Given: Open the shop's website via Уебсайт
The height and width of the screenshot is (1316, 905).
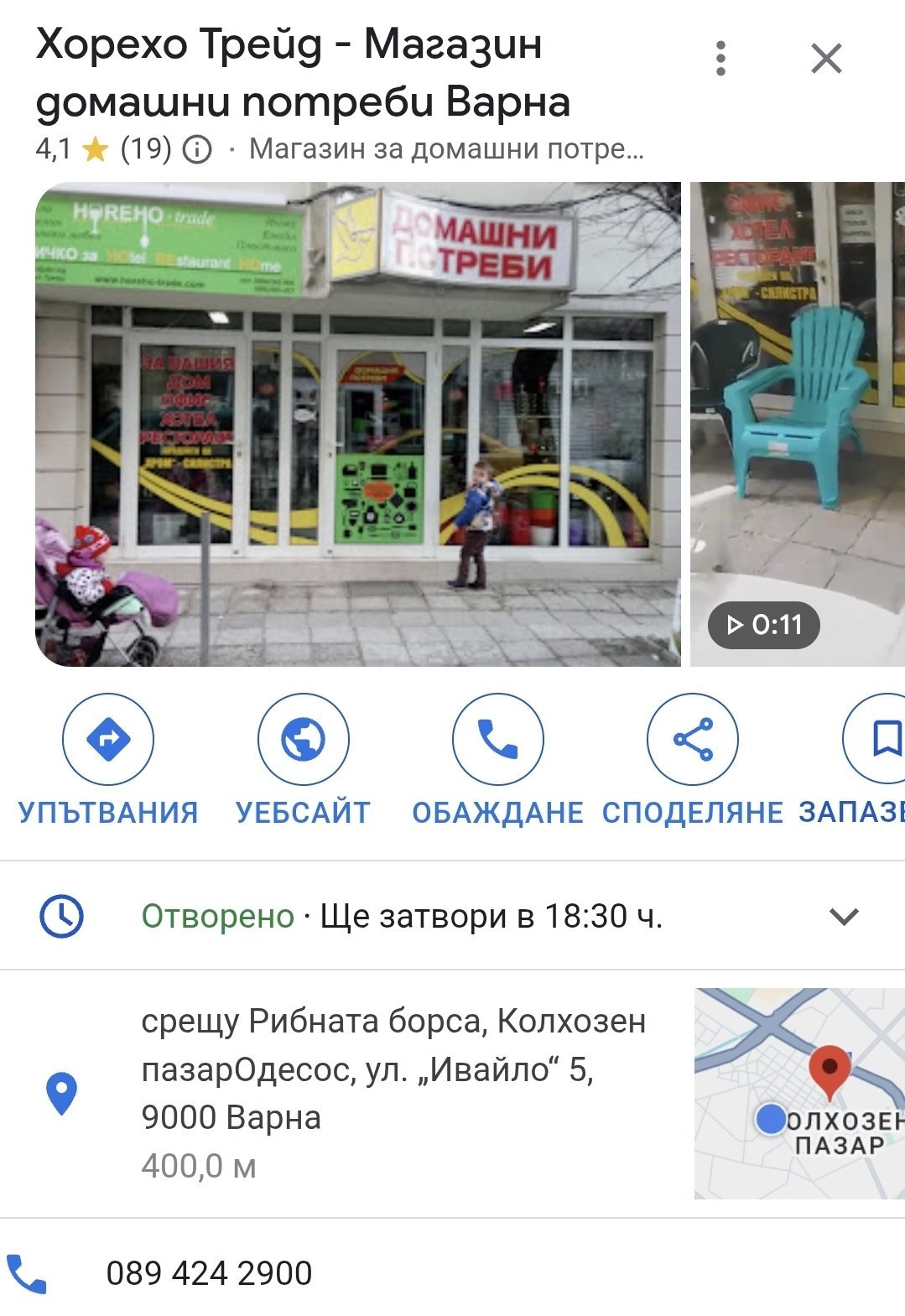Looking at the screenshot, I should tap(303, 739).
